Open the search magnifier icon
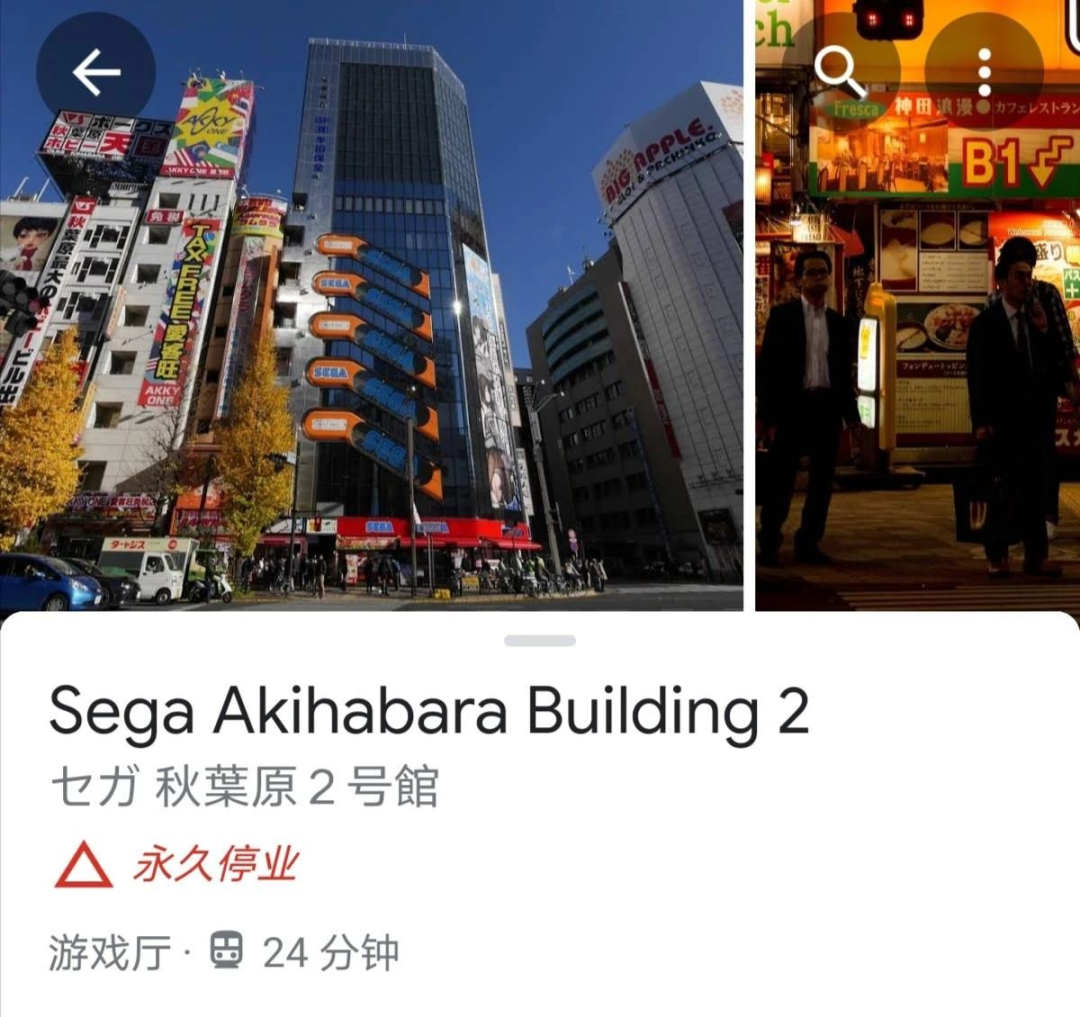The image size is (1080, 1017). click(x=840, y=72)
